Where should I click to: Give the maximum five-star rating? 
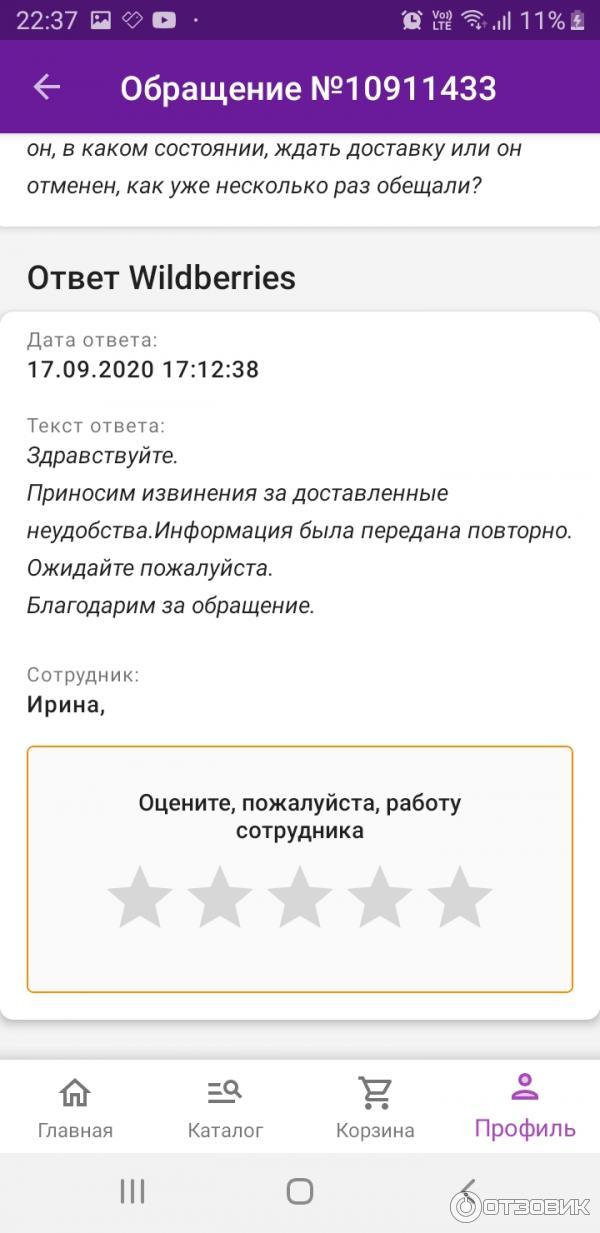(x=460, y=898)
